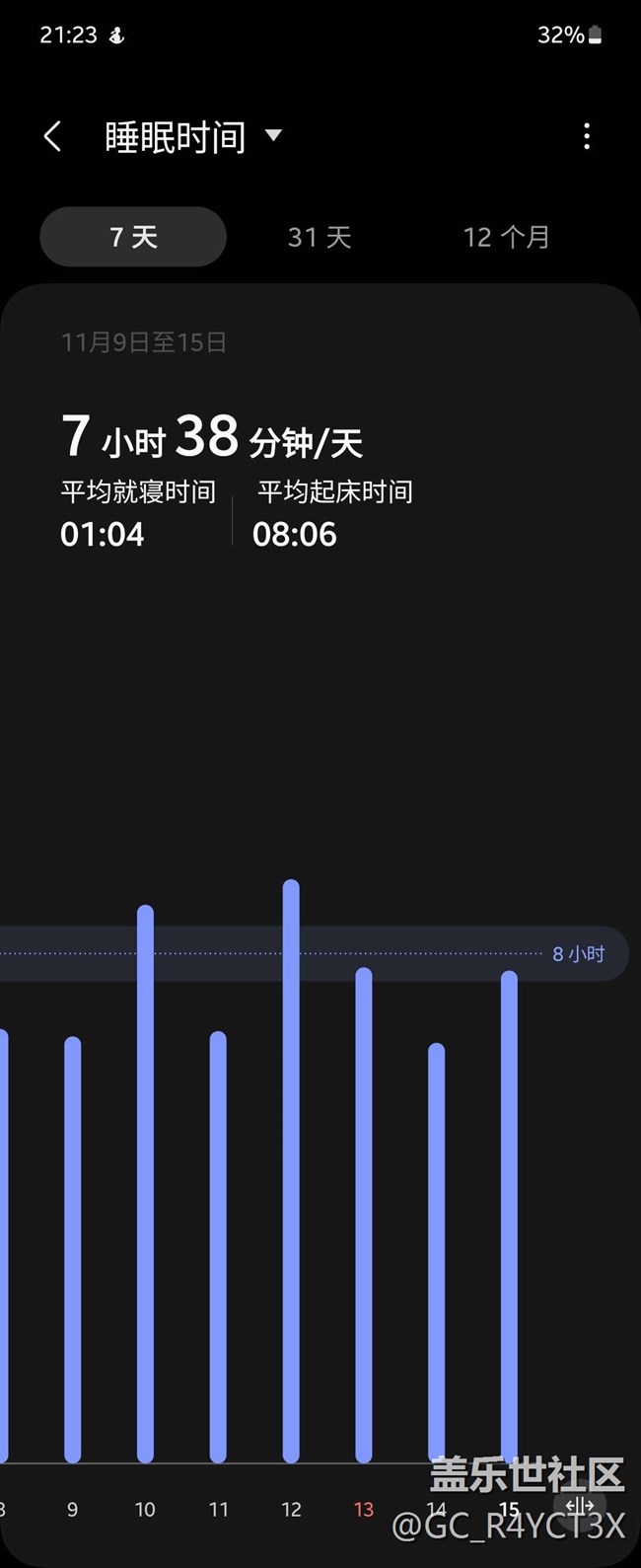This screenshot has width=641, height=1568.
Task: Select the sleep bar for day 10
Action: click(146, 1184)
